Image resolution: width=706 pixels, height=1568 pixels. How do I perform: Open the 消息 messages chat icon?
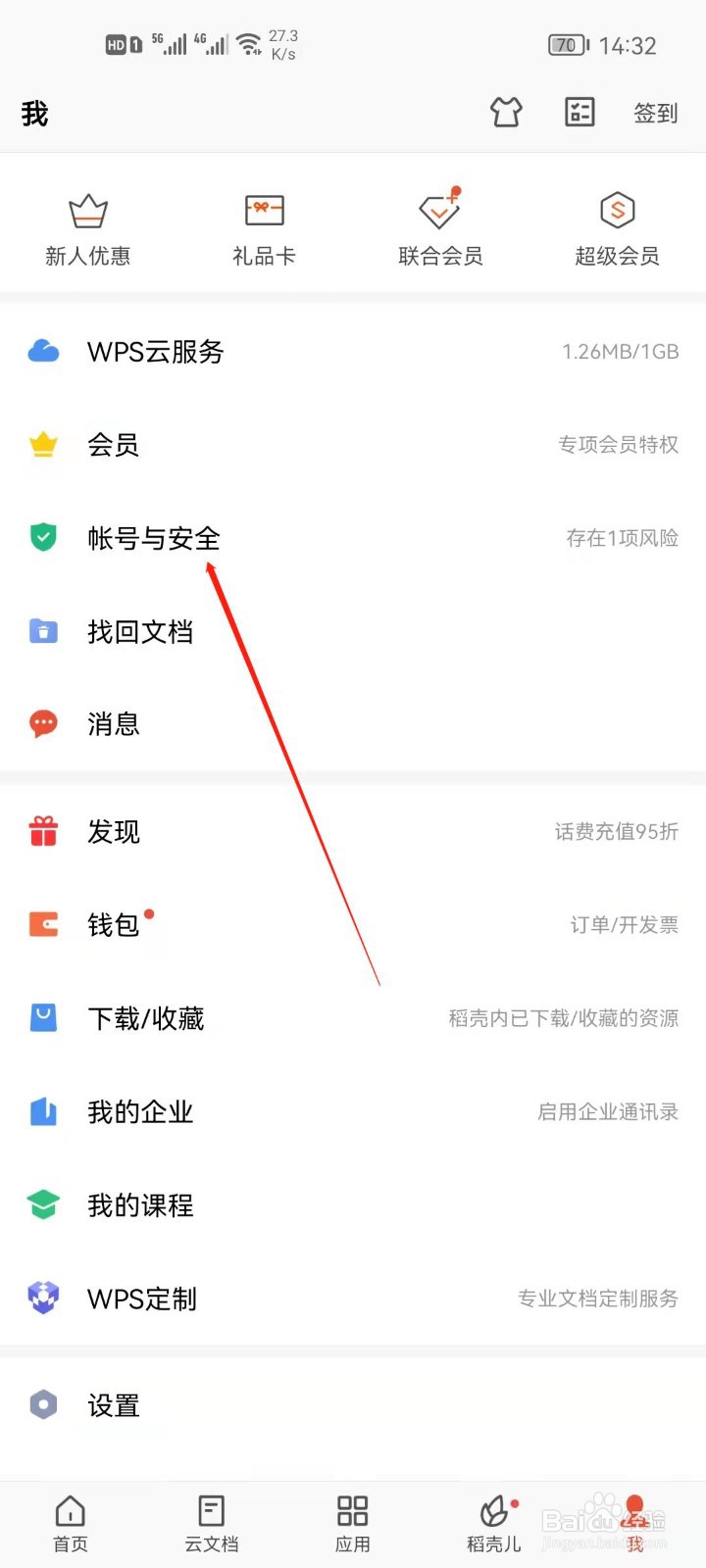pos(43,723)
